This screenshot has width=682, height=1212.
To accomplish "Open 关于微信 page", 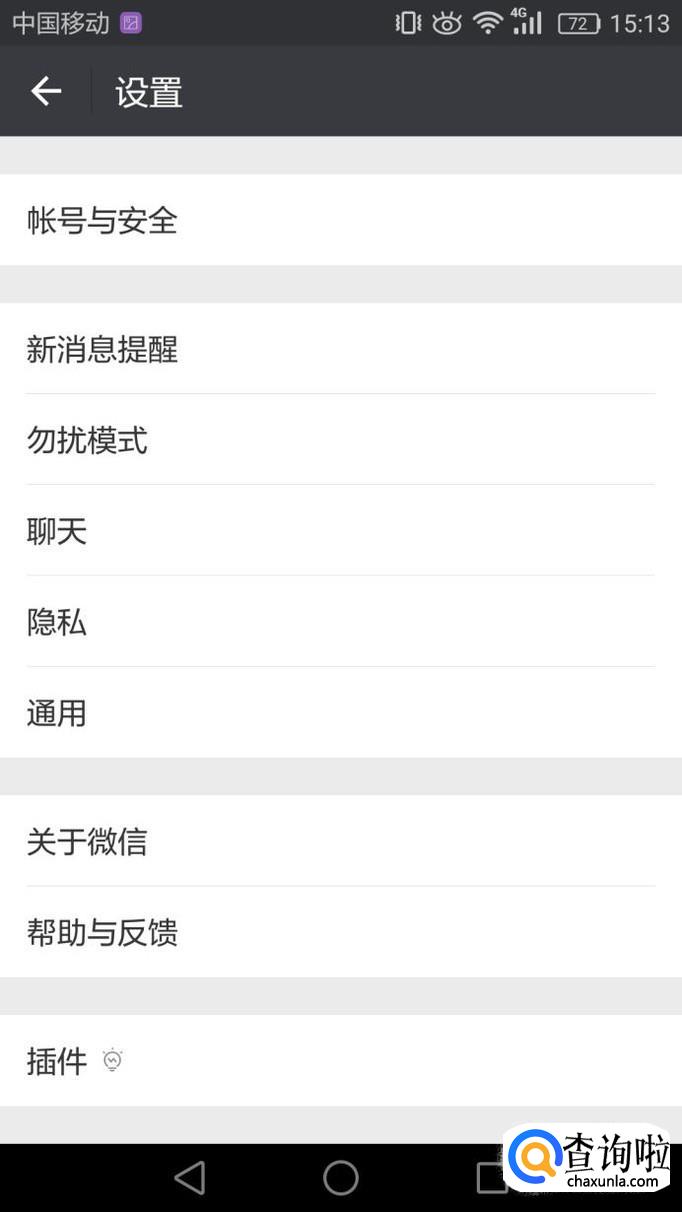I will click(340, 841).
